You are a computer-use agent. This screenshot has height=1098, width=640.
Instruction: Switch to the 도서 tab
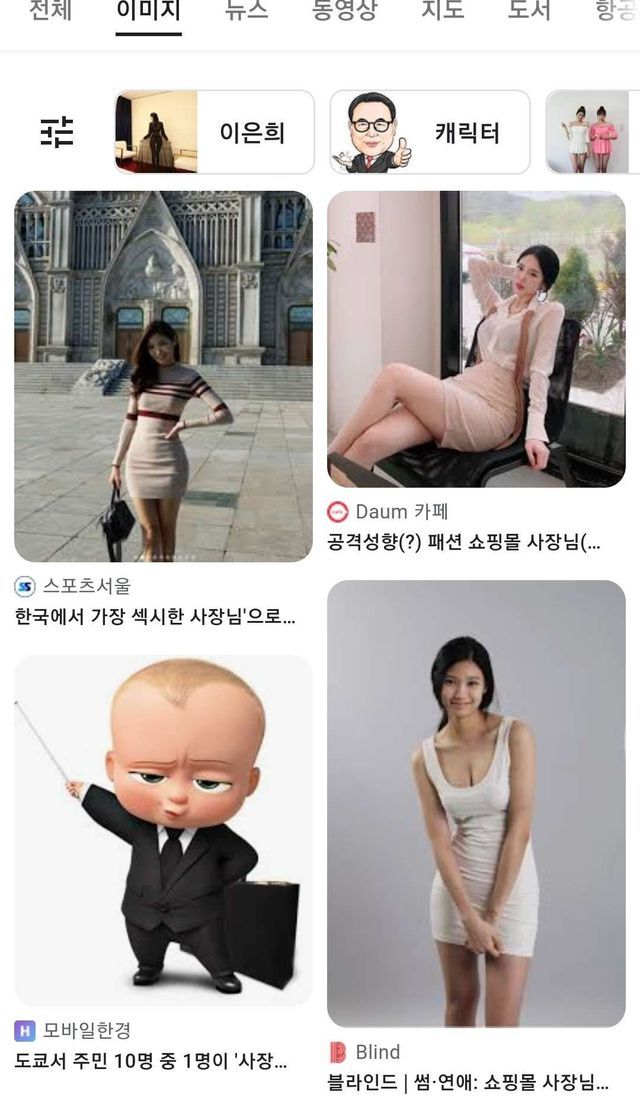529,12
